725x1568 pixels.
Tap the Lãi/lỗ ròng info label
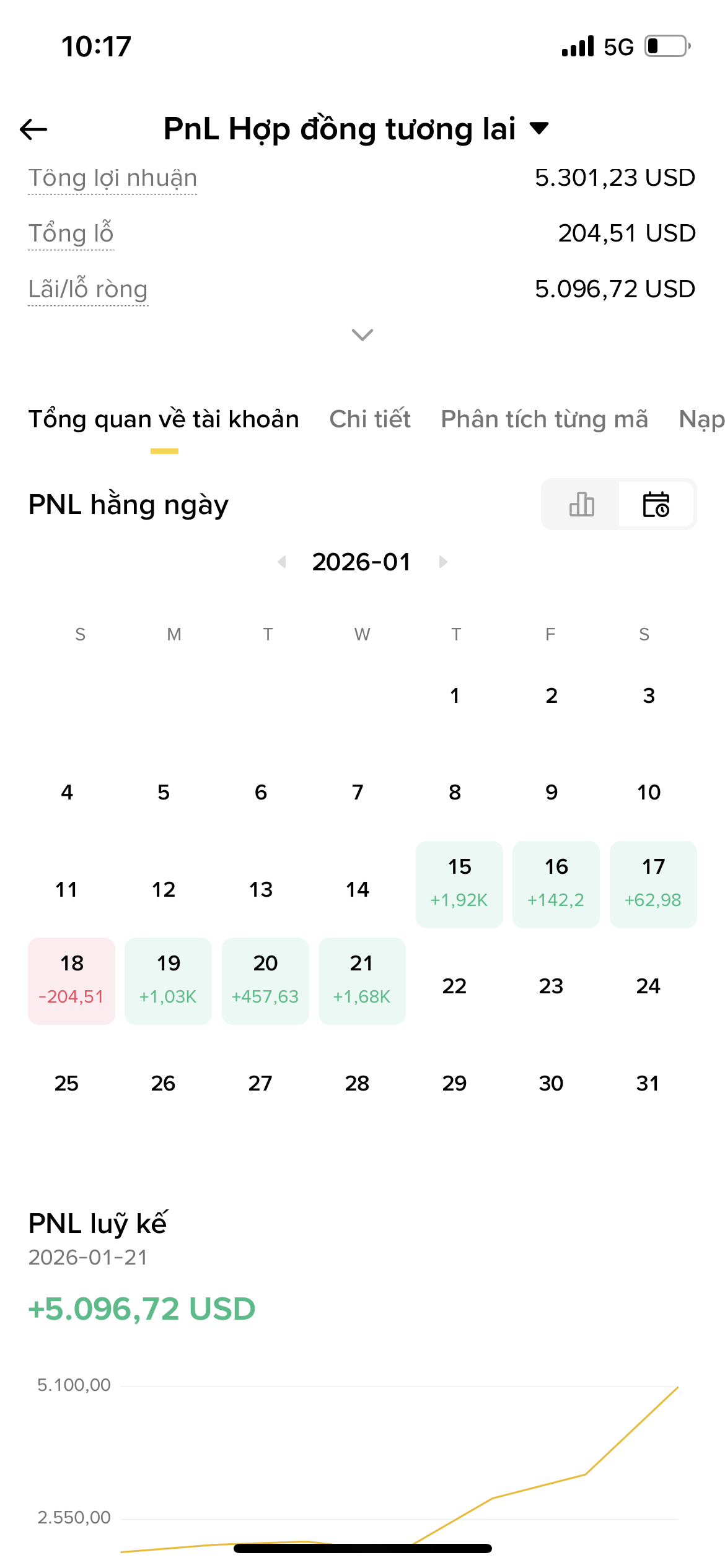tap(88, 289)
